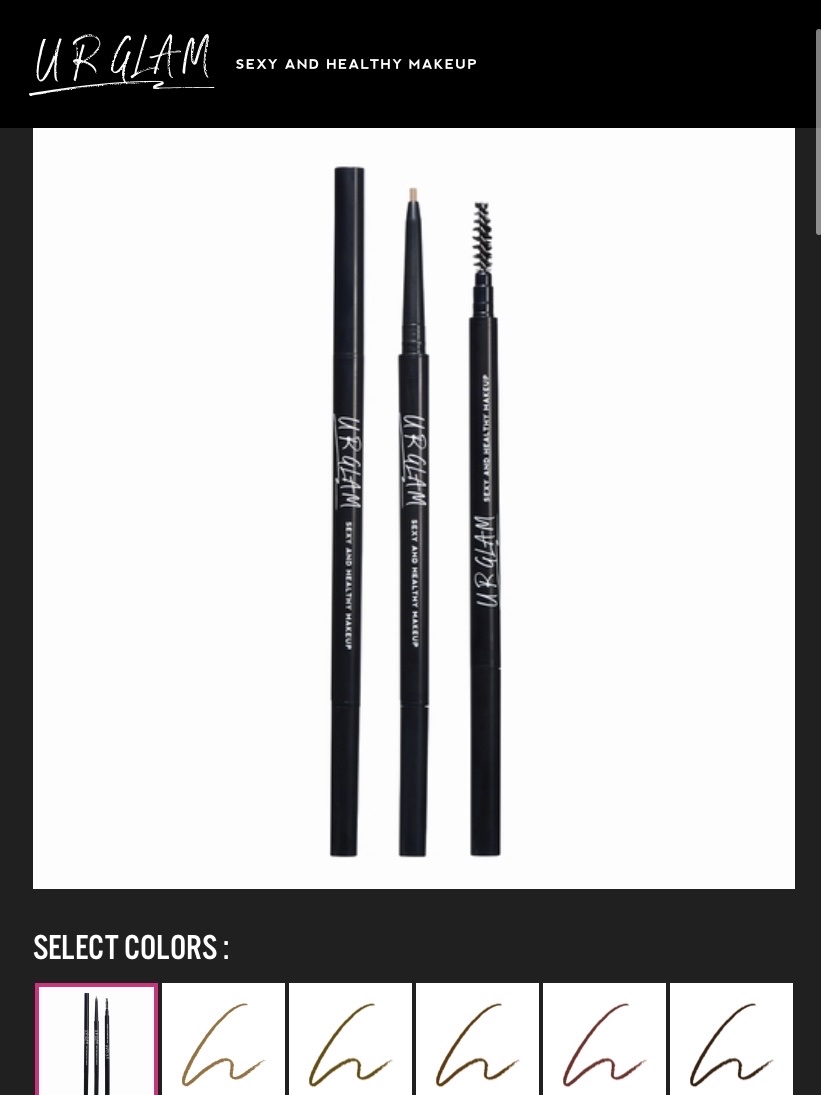Screen dimensions: 821x1095
Task: Click the currently selected swatch with pink border
Action: pyautogui.click(x=95, y=1040)
